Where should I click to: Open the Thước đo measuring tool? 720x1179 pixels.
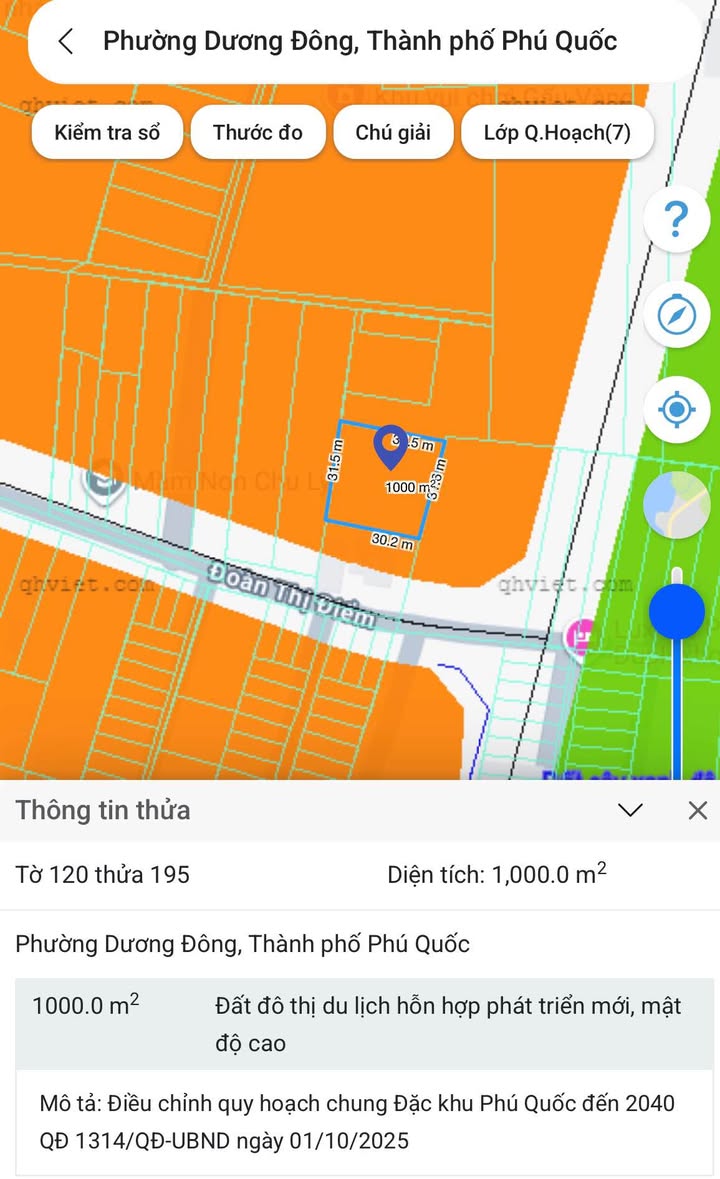coord(258,133)
